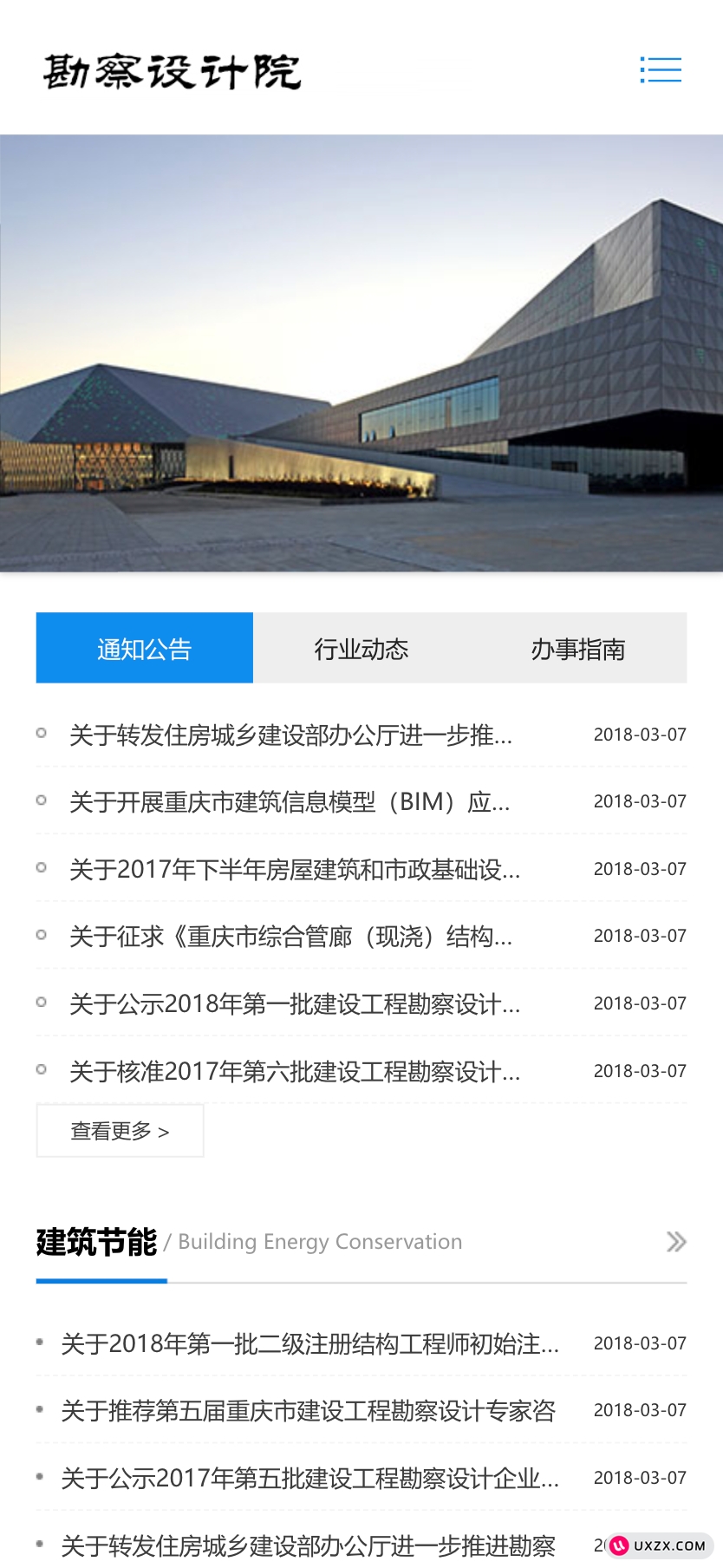
Task: Open 关于公示2018年第一批建设工程勘察设计 notice
Action: 295,1004
